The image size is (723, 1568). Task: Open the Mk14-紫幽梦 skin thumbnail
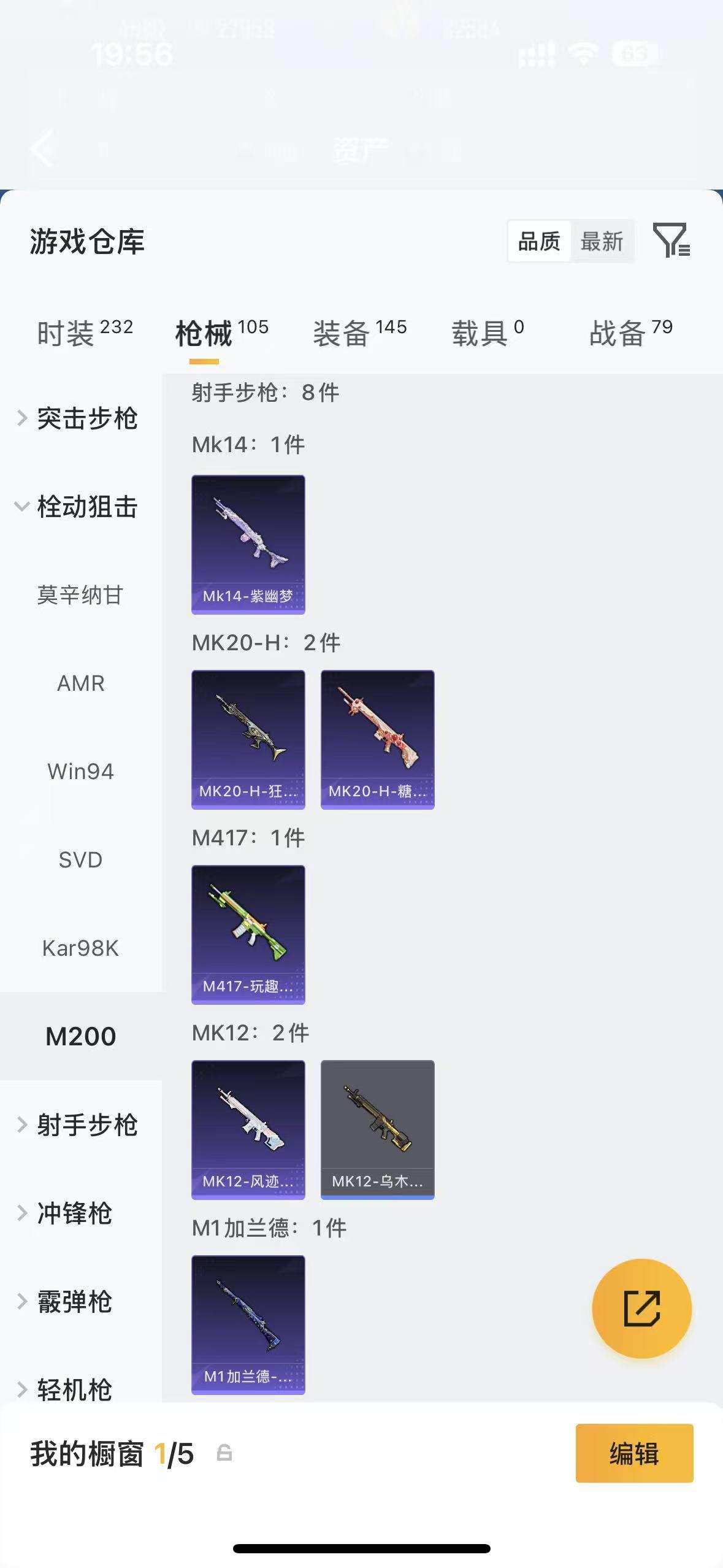[247, 543]
